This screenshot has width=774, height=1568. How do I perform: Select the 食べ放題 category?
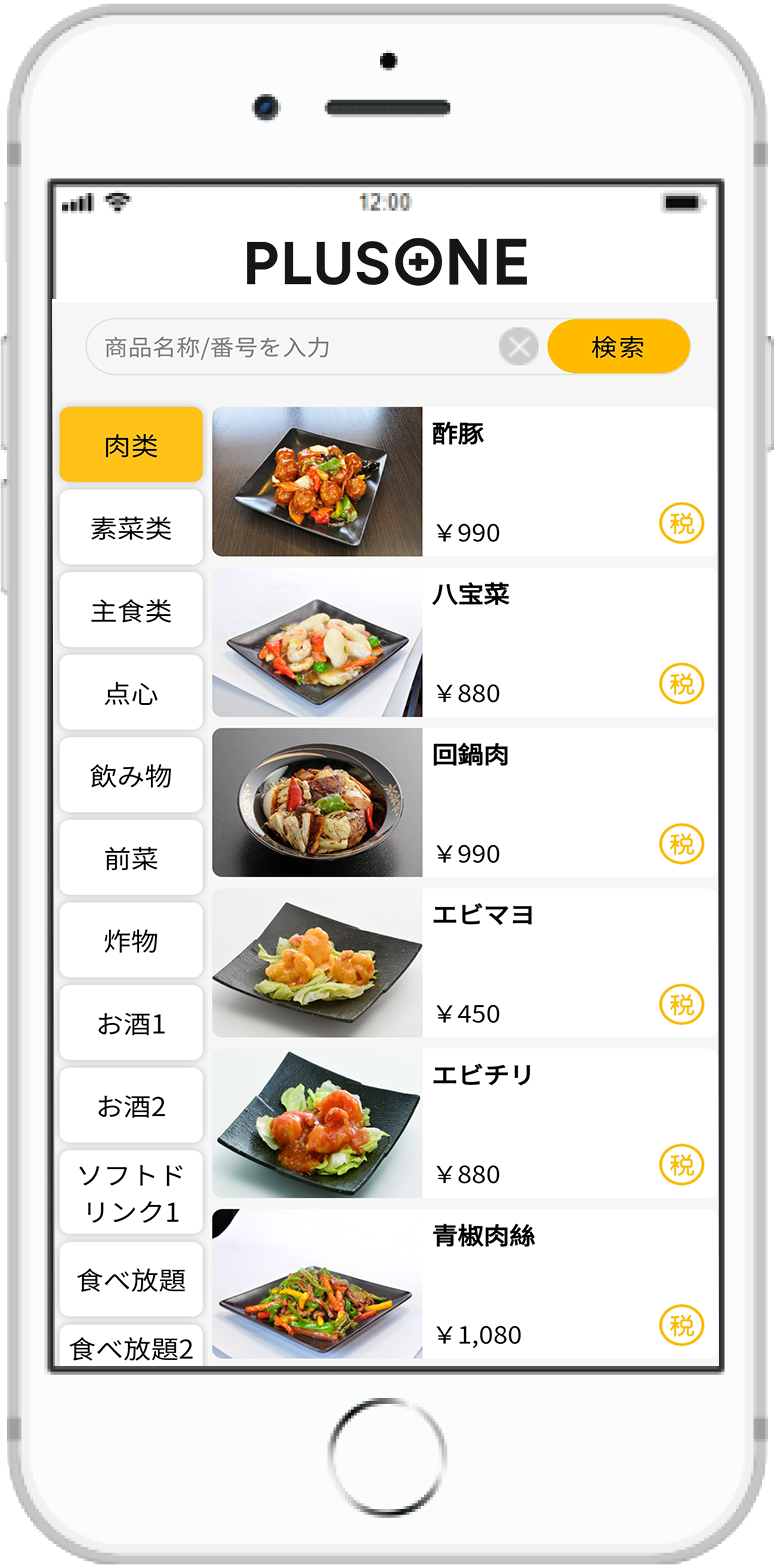click(x=131, y=1279)
